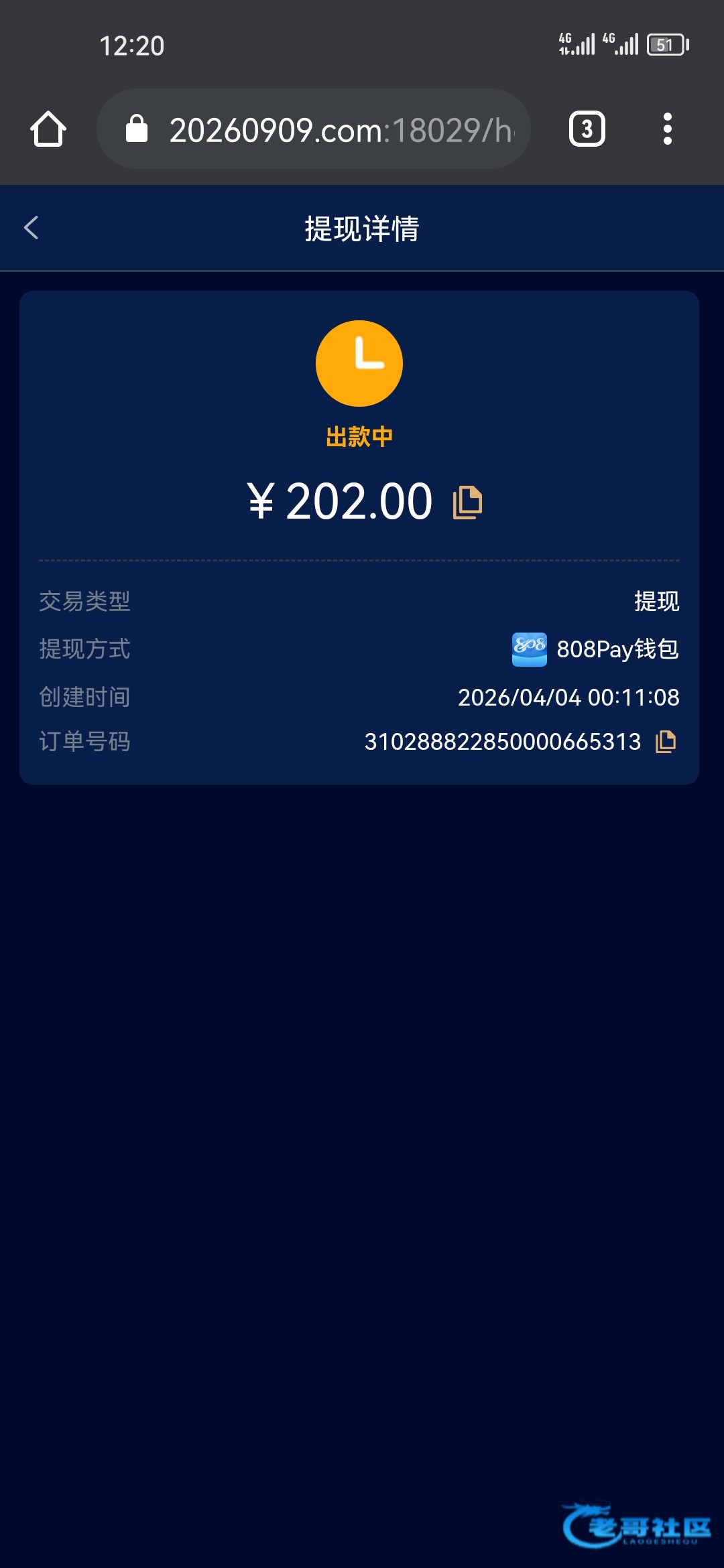
Task: Open the browser overflow menu
Action: pos(667,129)
